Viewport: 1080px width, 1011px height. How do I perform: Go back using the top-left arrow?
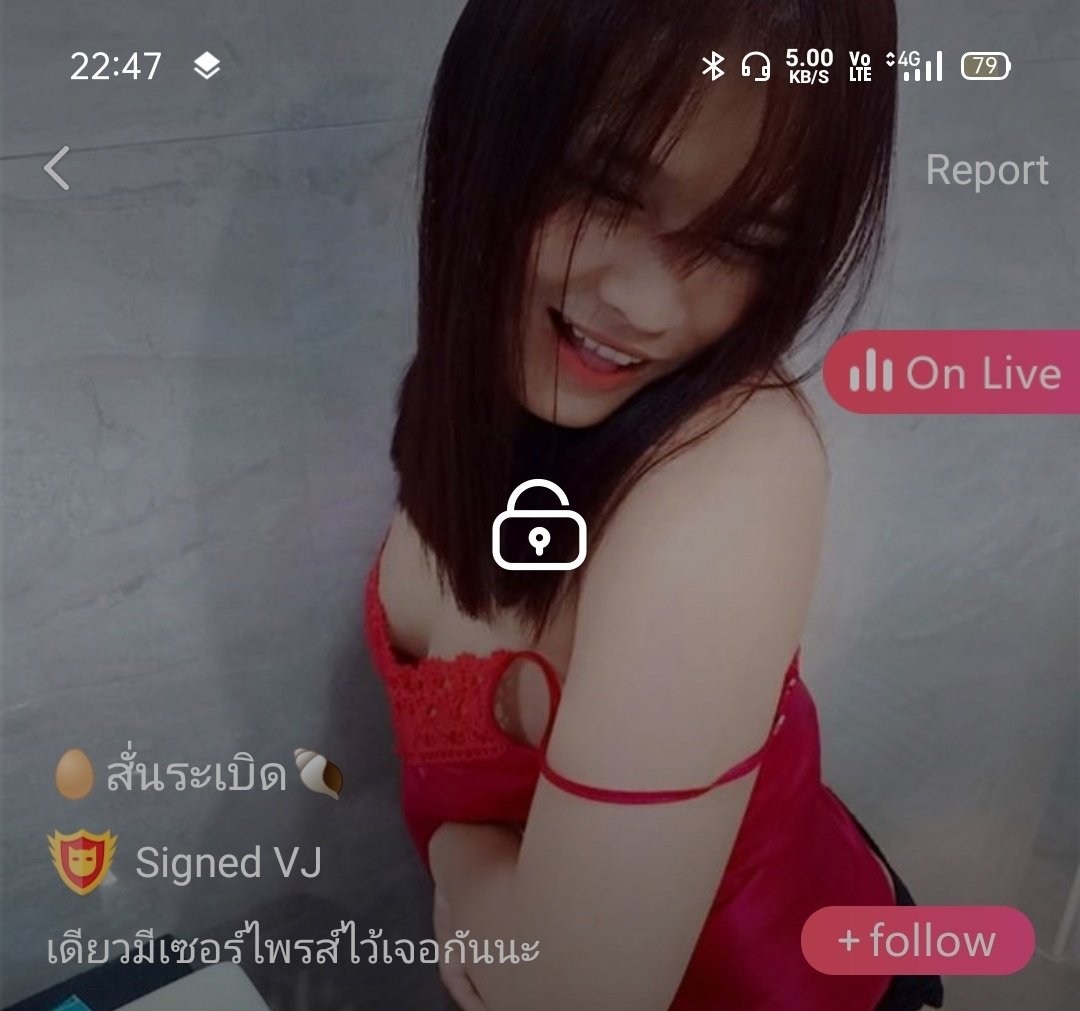pyautogui.click(x=58, y=168)
